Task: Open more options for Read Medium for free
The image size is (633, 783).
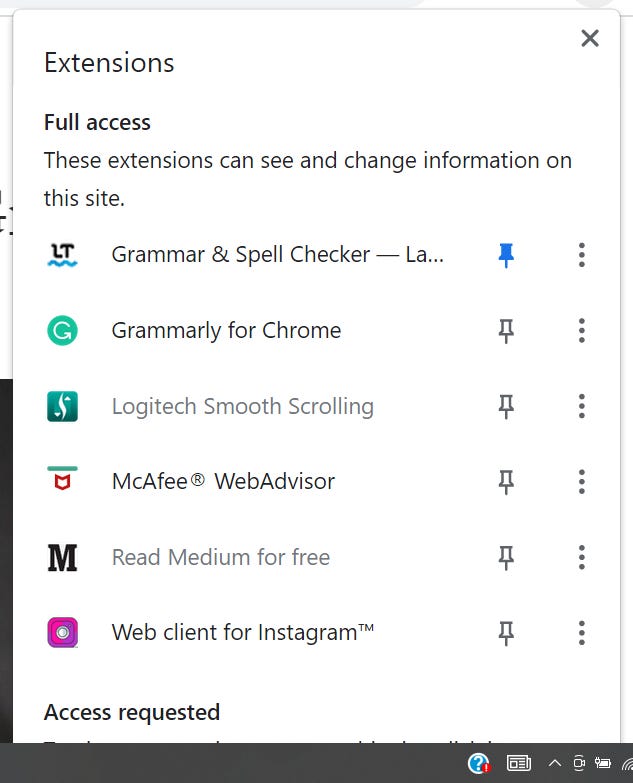Action: pos(582,557)
